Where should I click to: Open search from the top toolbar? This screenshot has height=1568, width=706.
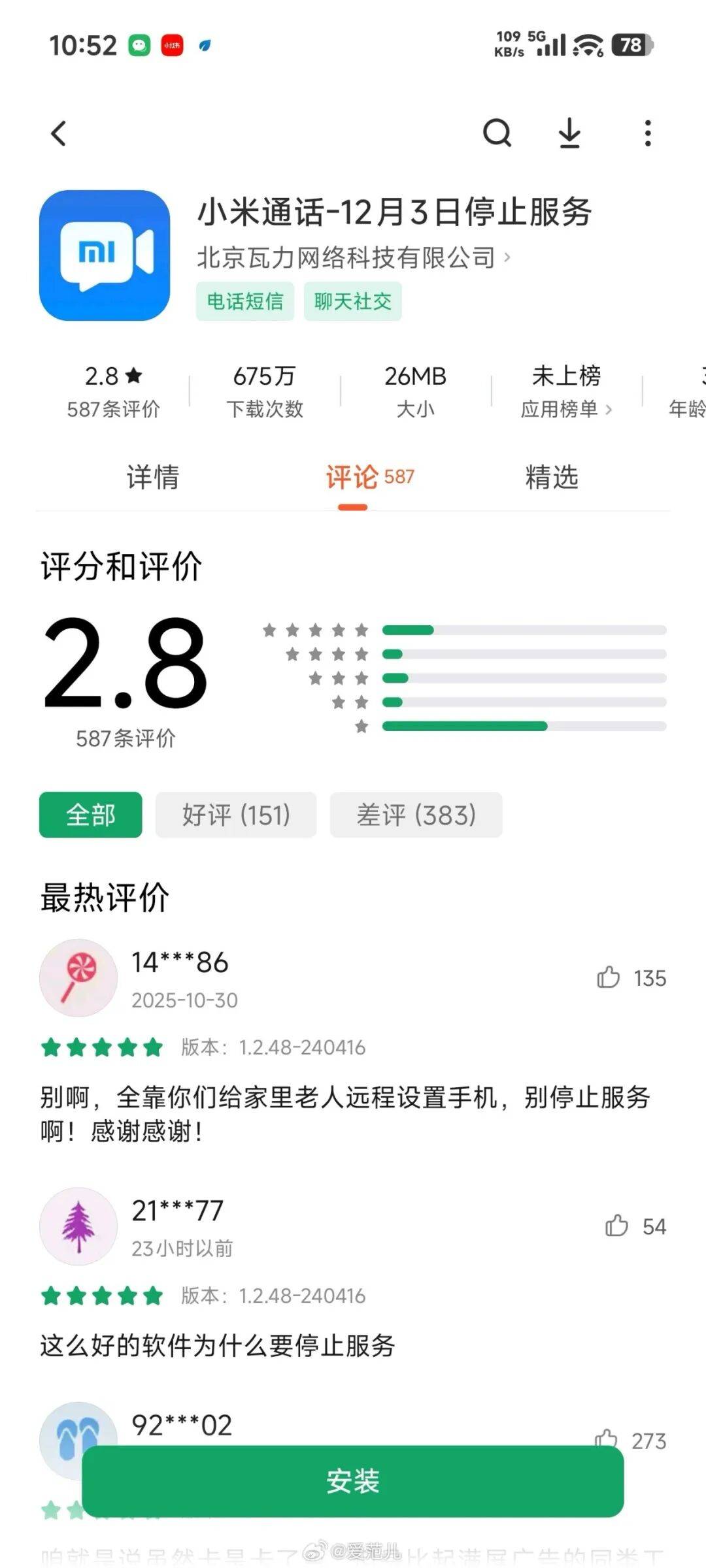point(498,134)
